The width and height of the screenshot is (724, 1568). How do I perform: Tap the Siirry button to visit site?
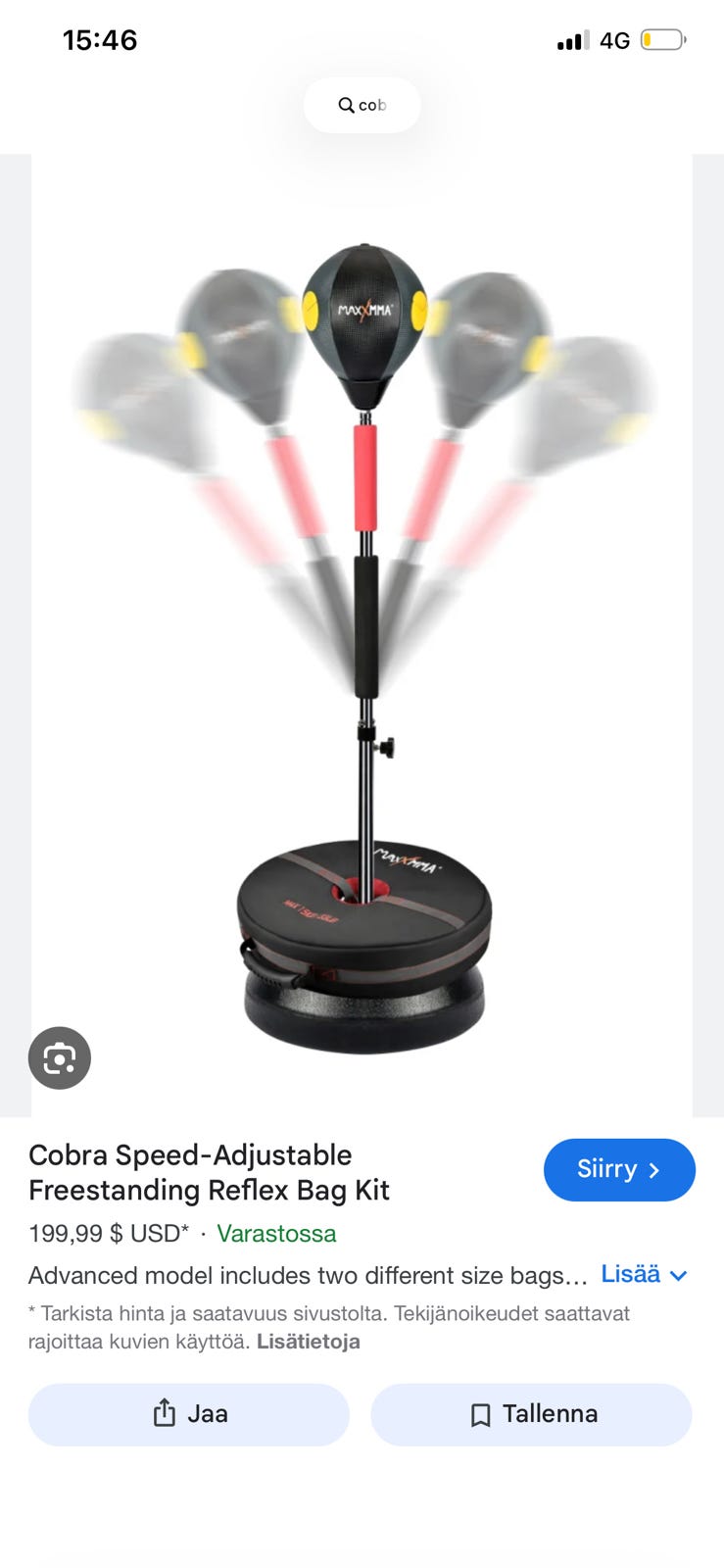[619, 1170]
